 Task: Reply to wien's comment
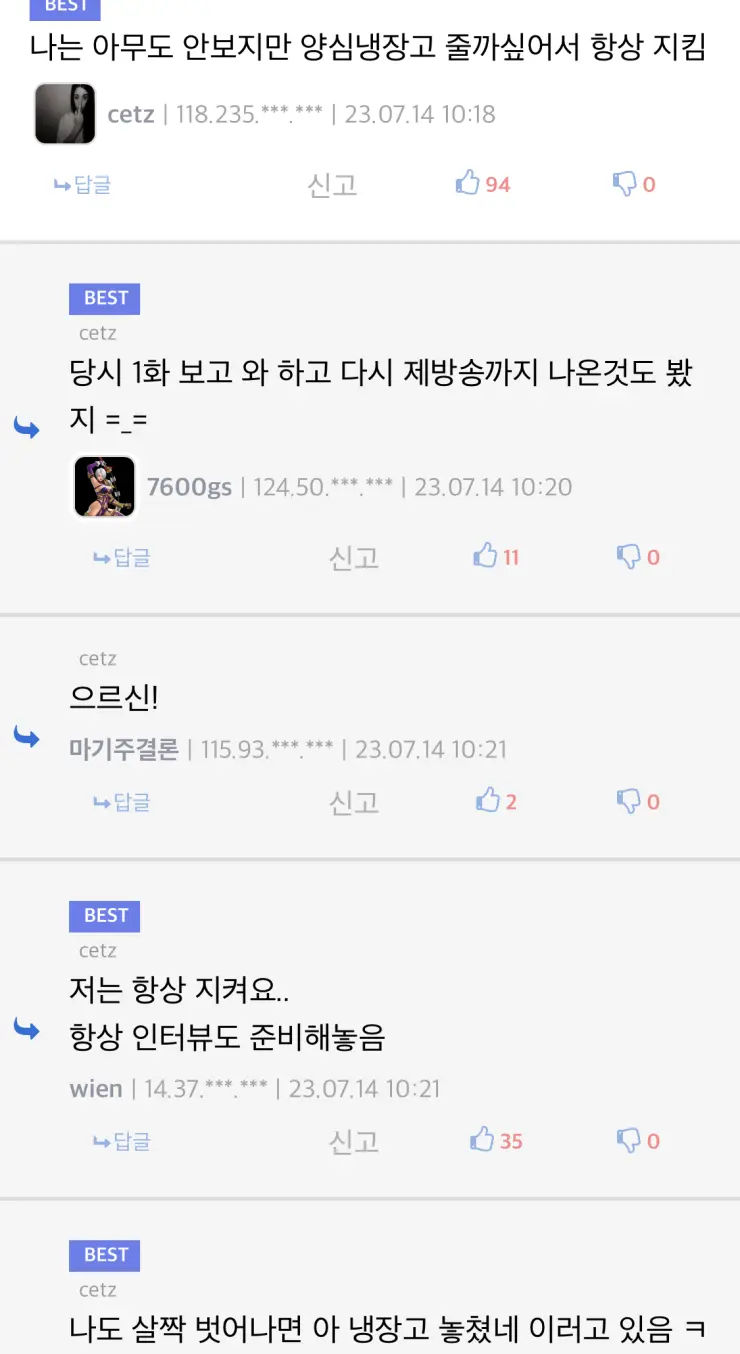pyautogui.click(x=122, y=1142)
